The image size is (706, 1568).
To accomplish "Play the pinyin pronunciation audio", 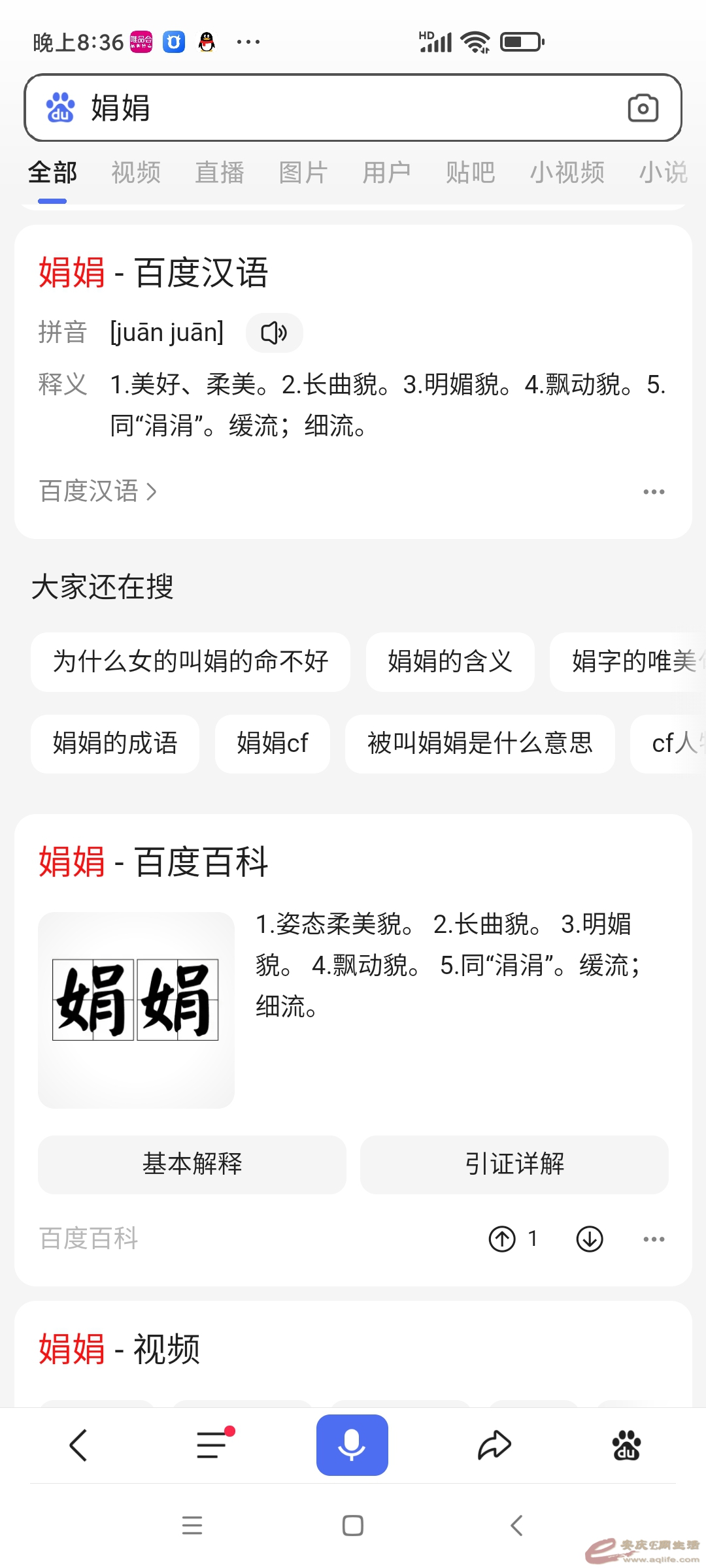I will [274, 333].
